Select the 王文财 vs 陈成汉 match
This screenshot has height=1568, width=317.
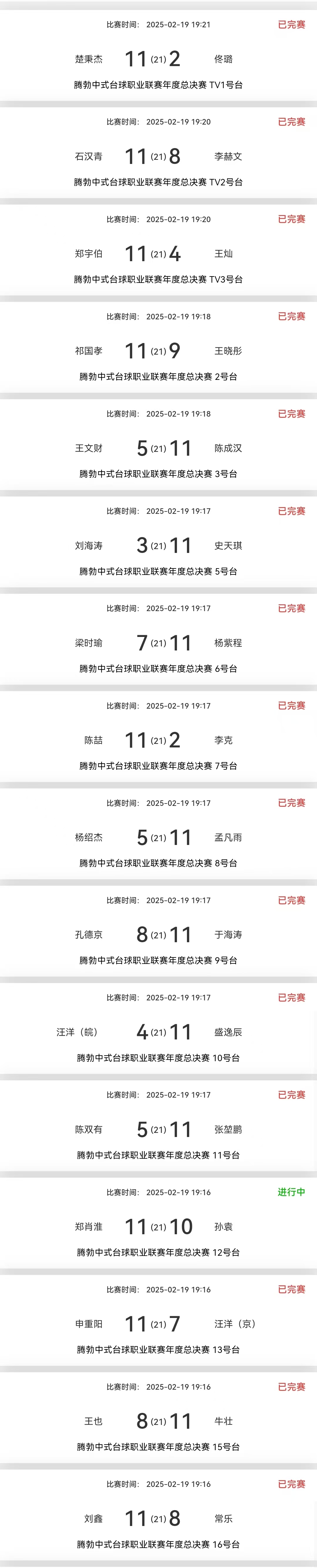[158, 449]
